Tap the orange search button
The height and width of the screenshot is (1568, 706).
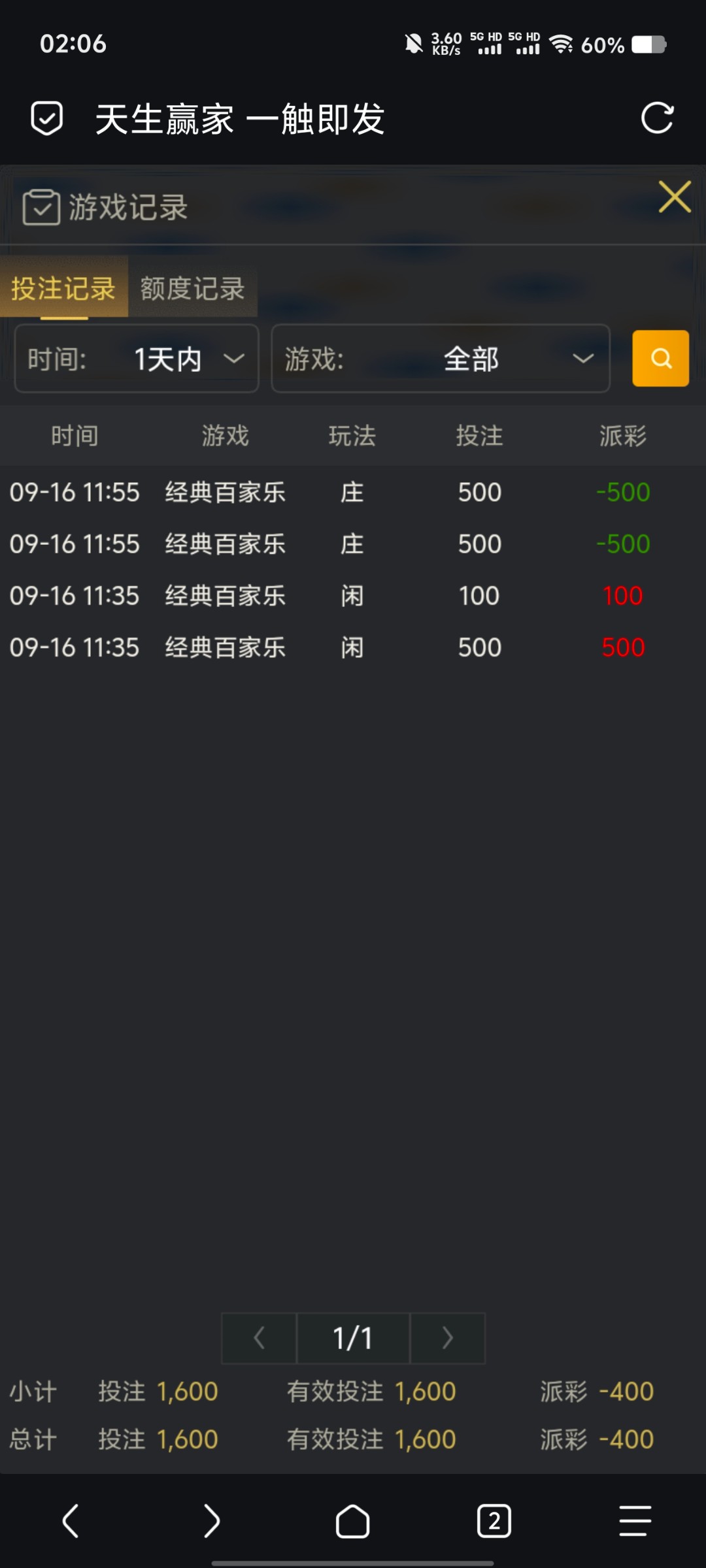pyautogui.click(x=660, y=359)
